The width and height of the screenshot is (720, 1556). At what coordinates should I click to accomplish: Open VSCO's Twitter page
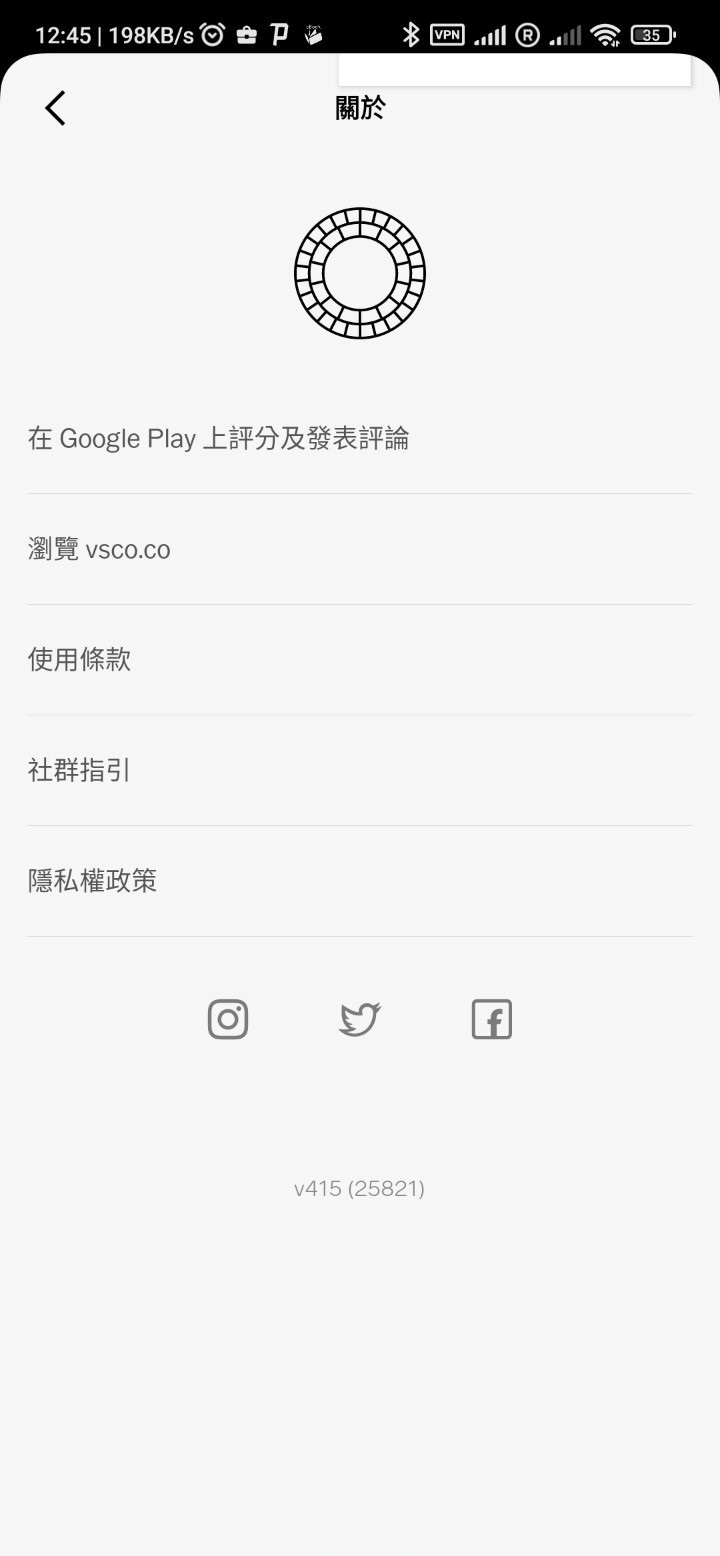point(360,1019)
